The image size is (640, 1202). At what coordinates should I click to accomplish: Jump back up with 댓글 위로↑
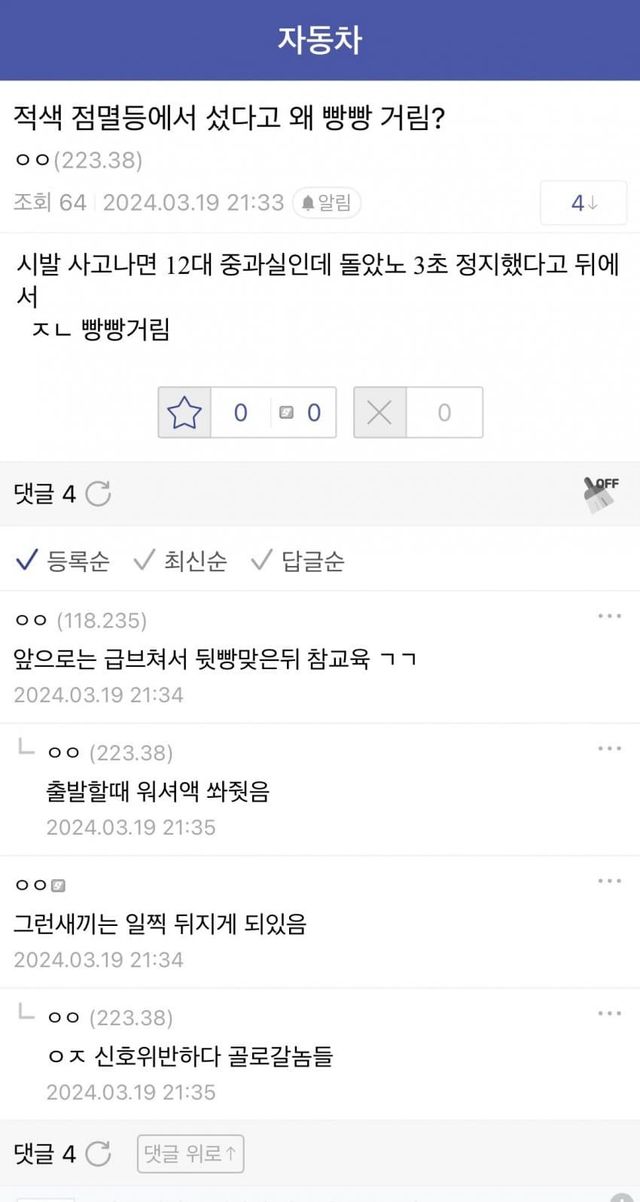[190, 1154]
